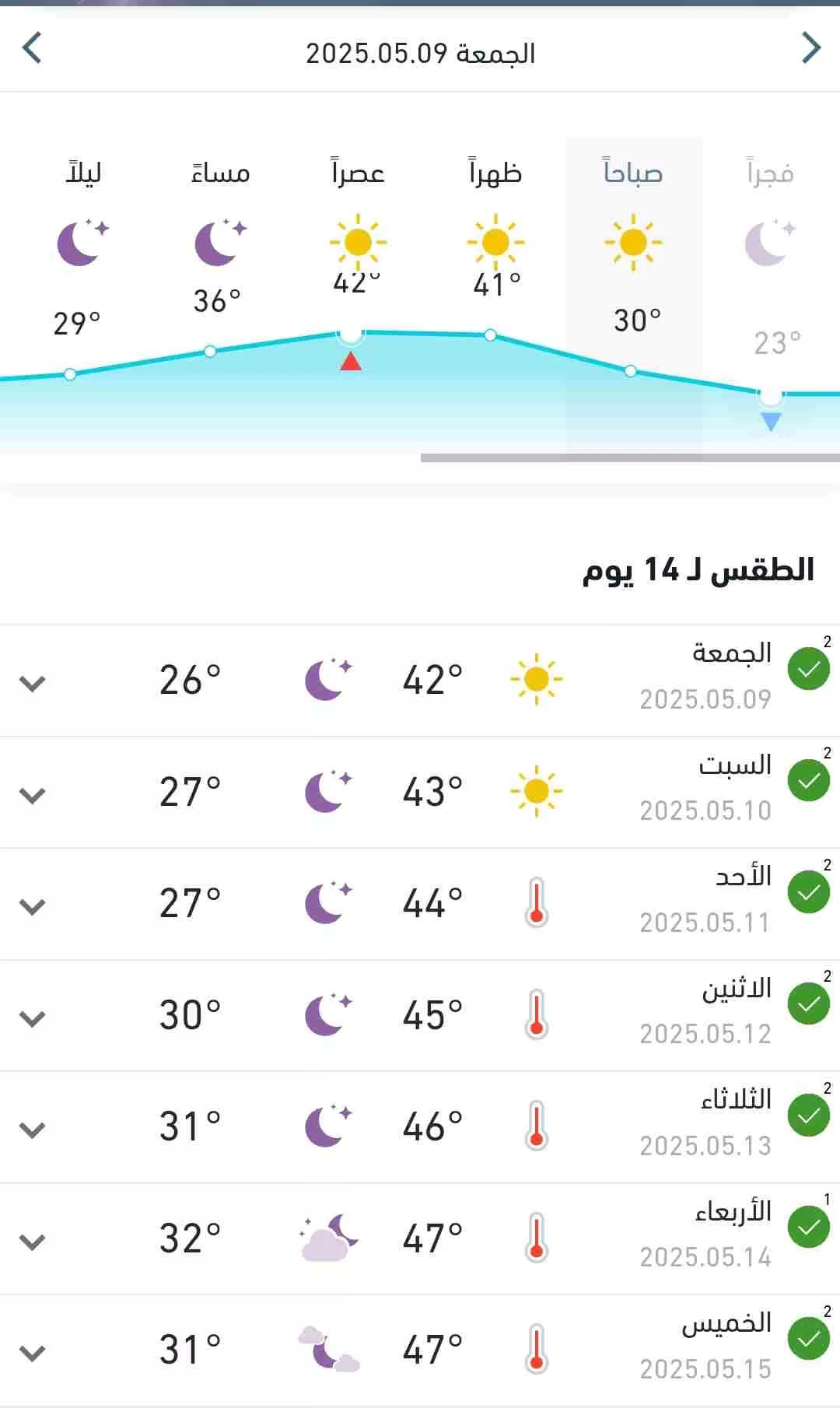The width and height of the screenshot is (840, 1408).
Task: Tap the green check badge for الجمعة
Action: pos(809,669)
